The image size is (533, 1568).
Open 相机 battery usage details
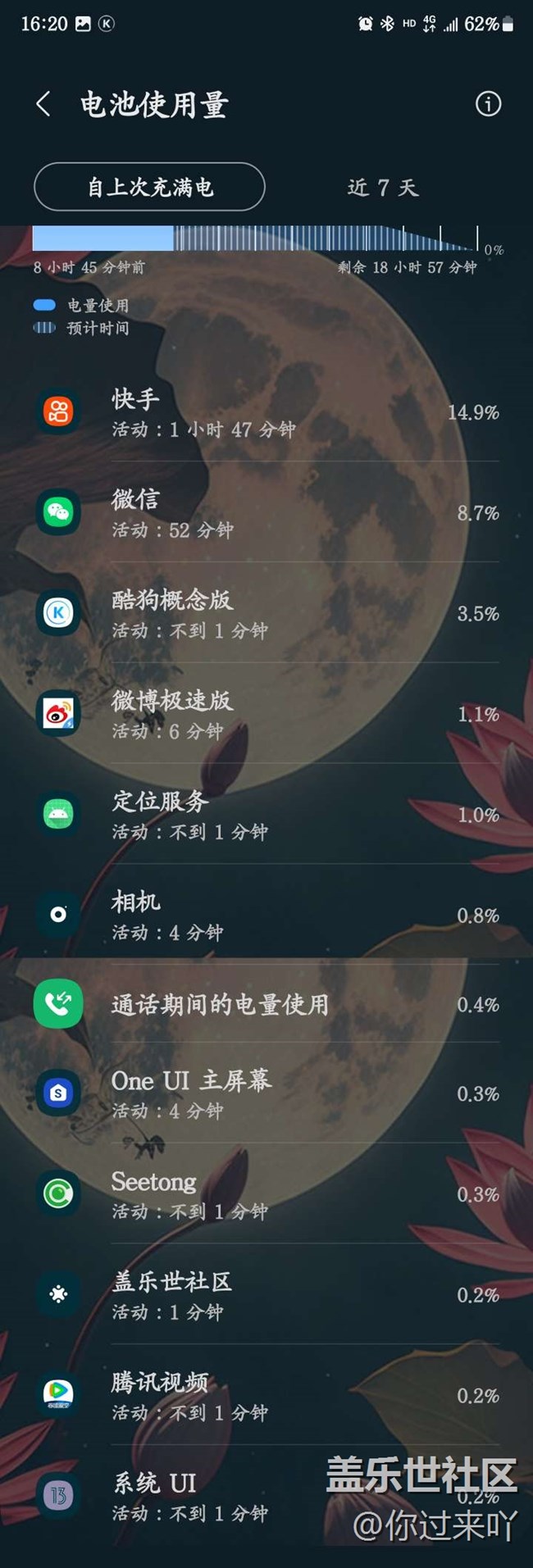tap(266, 916)
